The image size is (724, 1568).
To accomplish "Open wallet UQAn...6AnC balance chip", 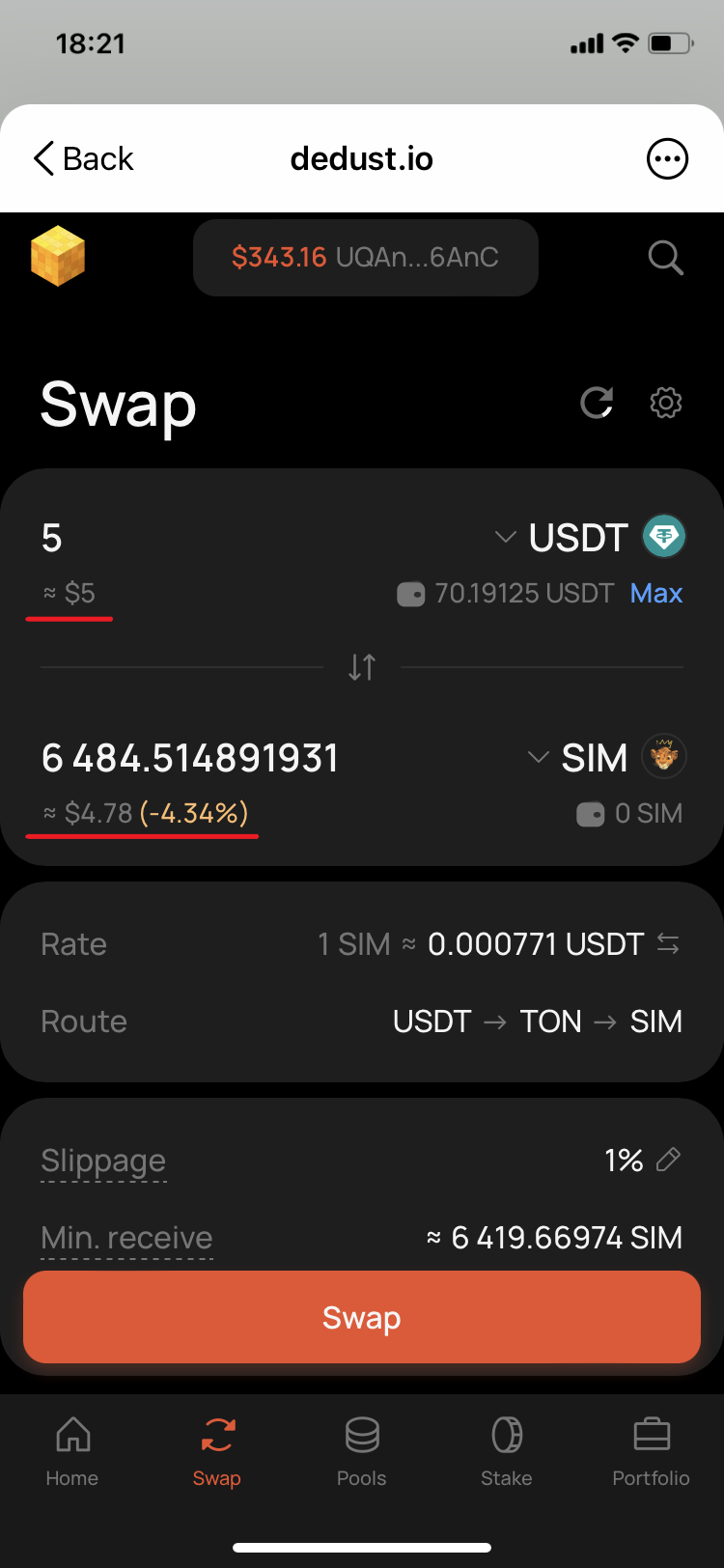I will [365, 258].
